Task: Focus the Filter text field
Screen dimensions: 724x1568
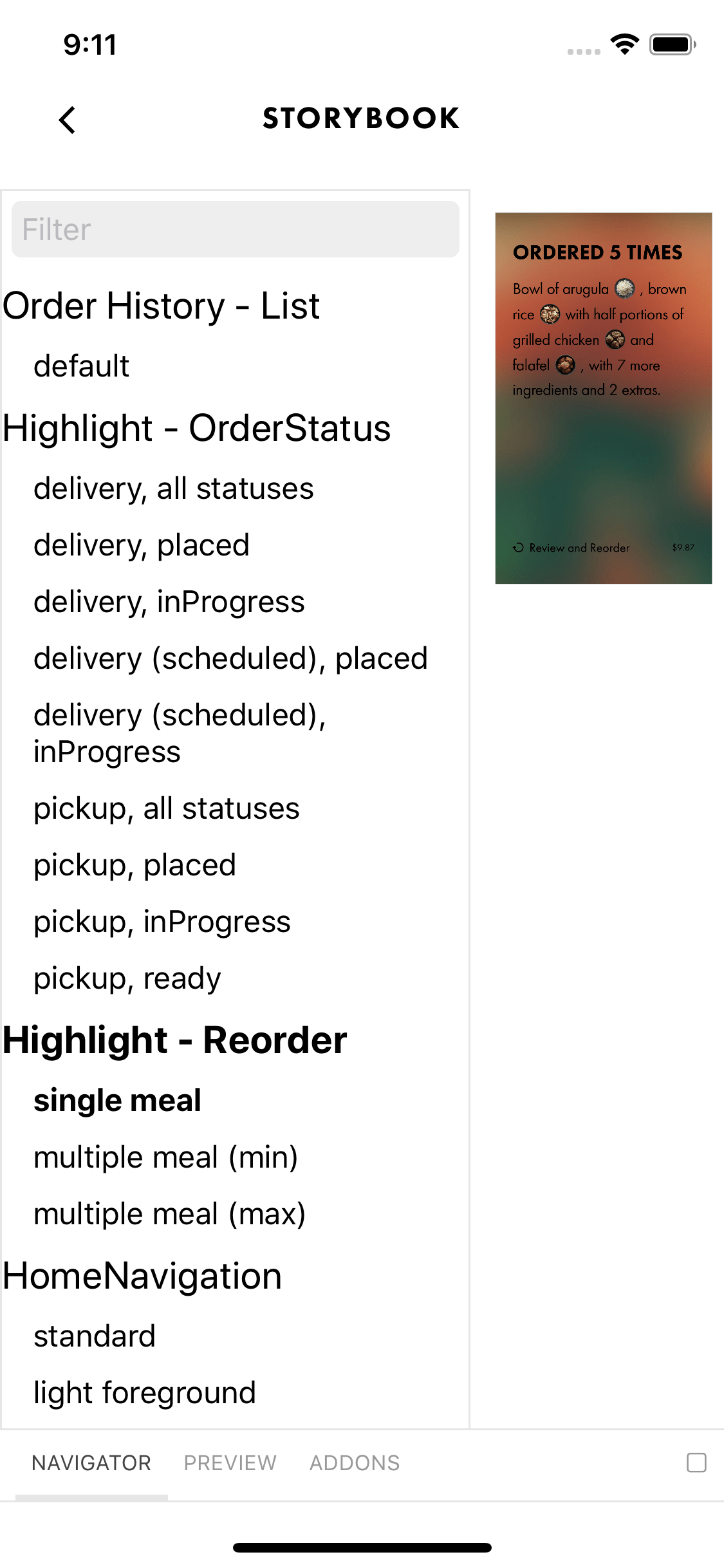Action: [236, 230]
